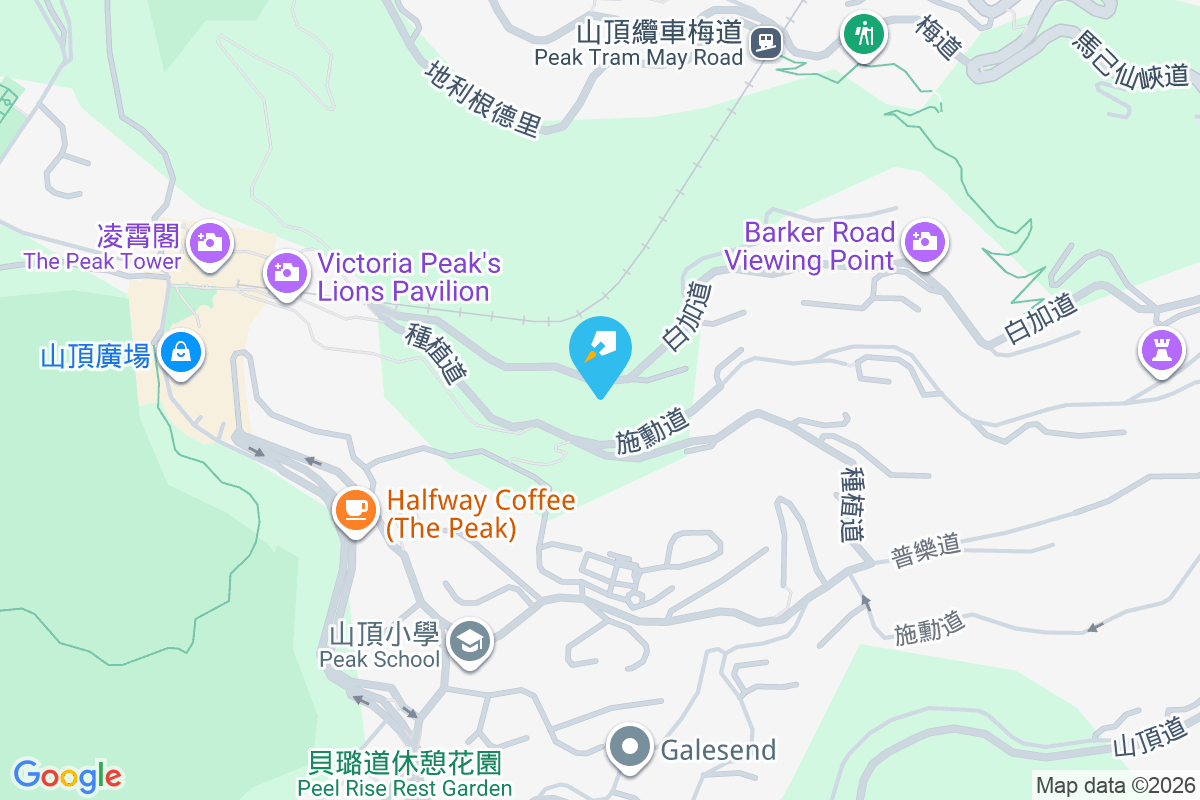Open Peel Rise Rest Garden label

pyautogui.click(x=404, y=776)
